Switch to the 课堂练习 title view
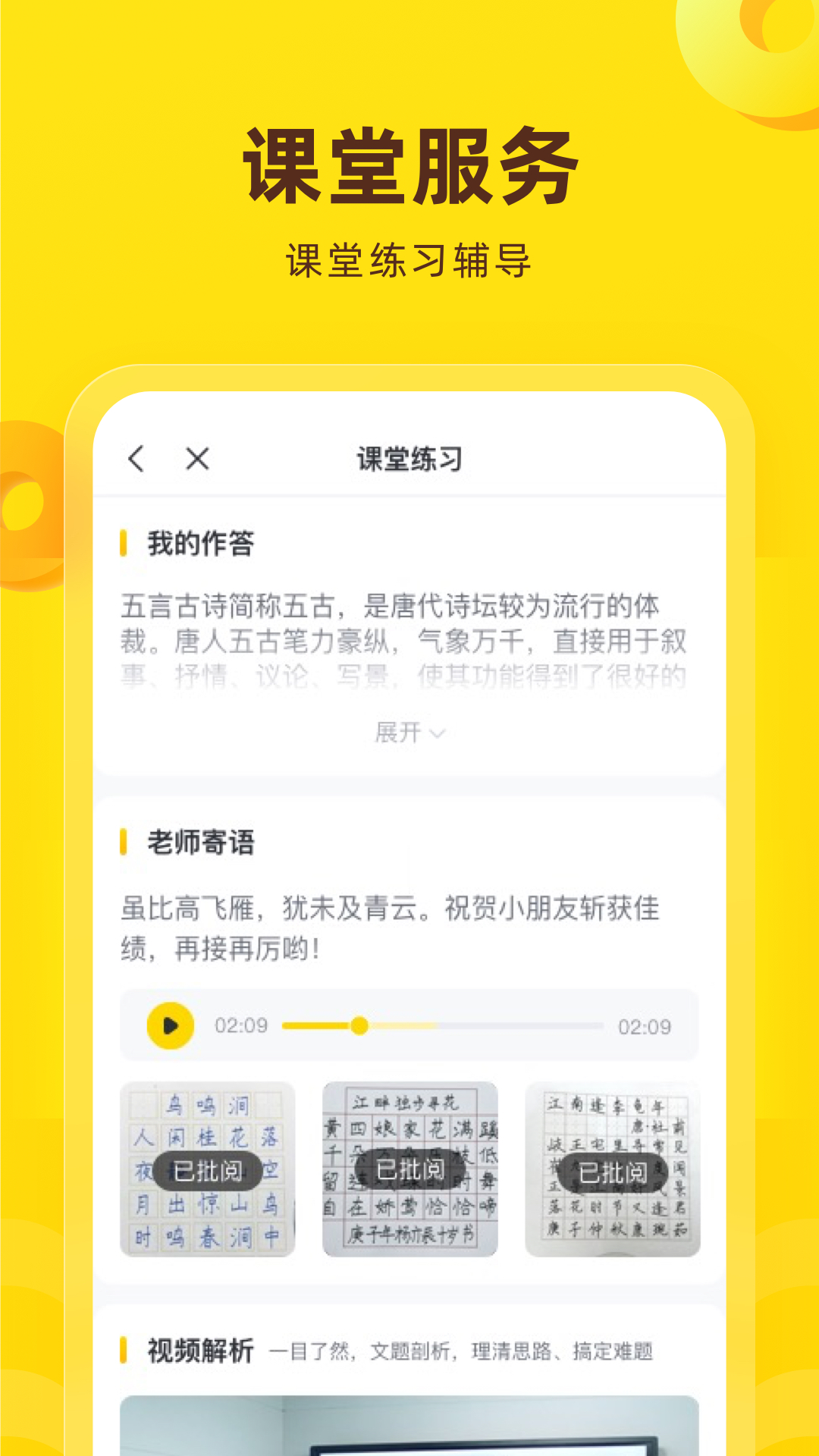The height and width of the screenshot is (1456, 819). click(409, 457)
